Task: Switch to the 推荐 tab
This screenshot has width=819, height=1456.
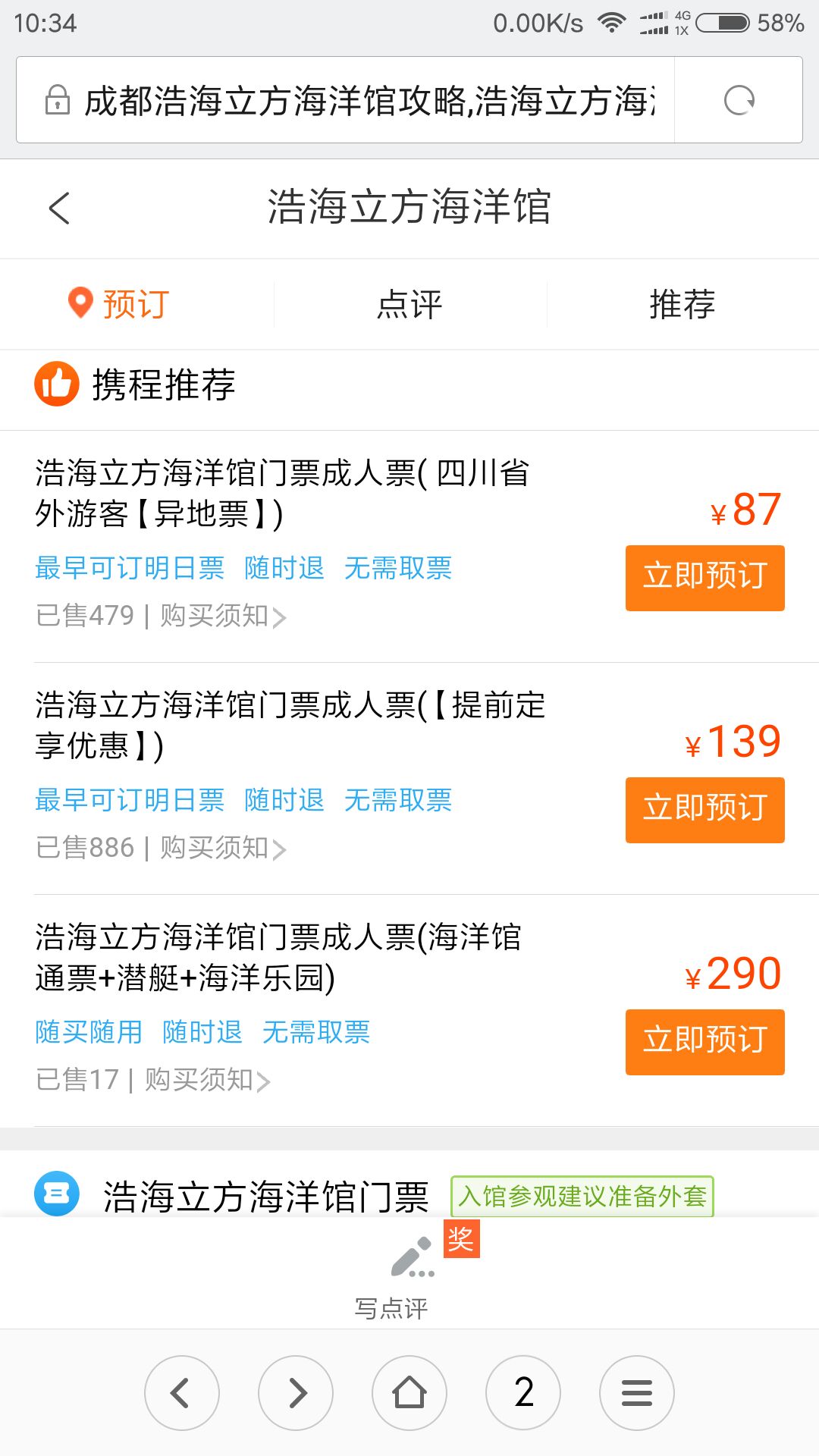Action: coord(682,304)
